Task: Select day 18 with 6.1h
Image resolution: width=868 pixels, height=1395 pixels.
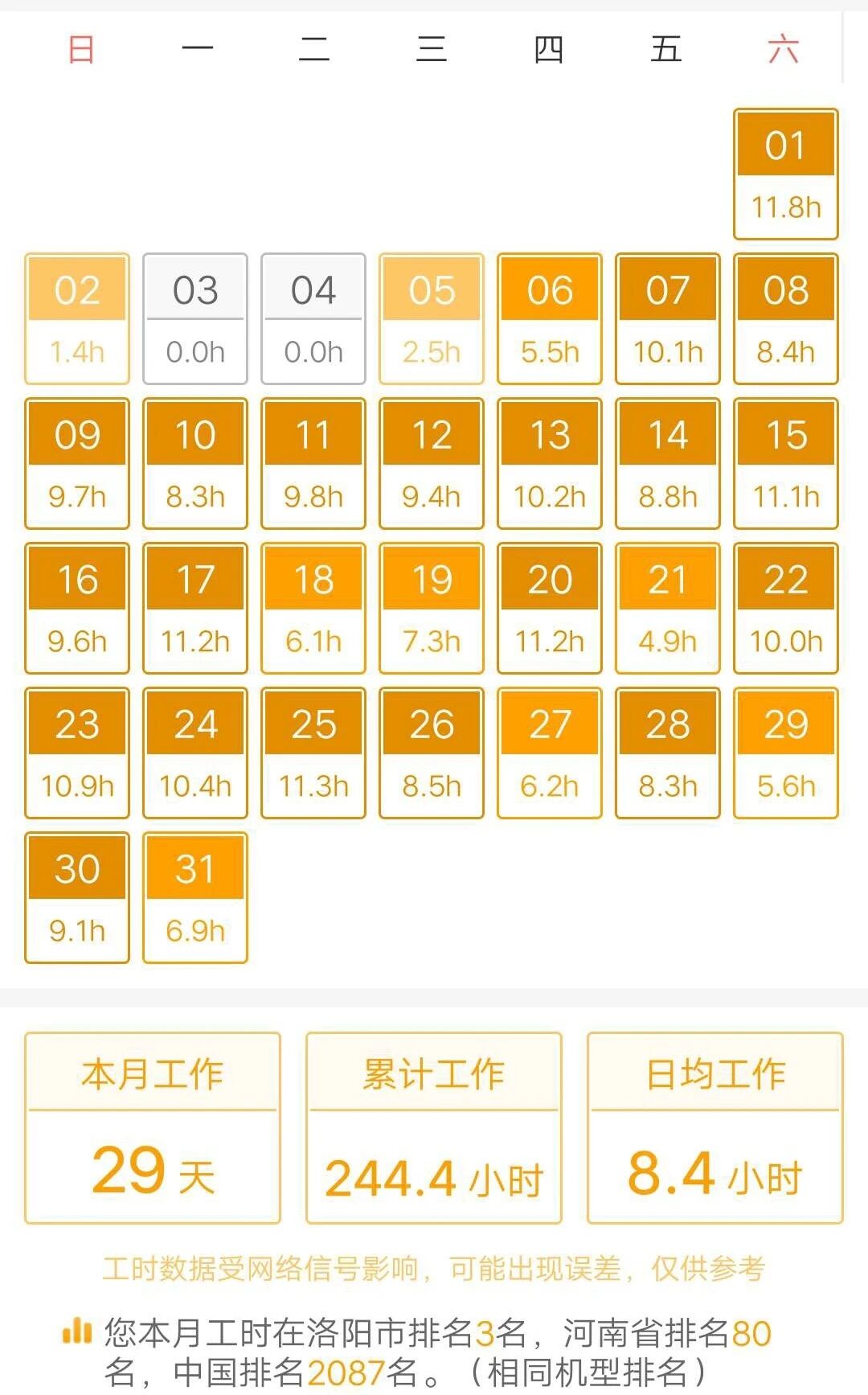Action: click(313, 609)
